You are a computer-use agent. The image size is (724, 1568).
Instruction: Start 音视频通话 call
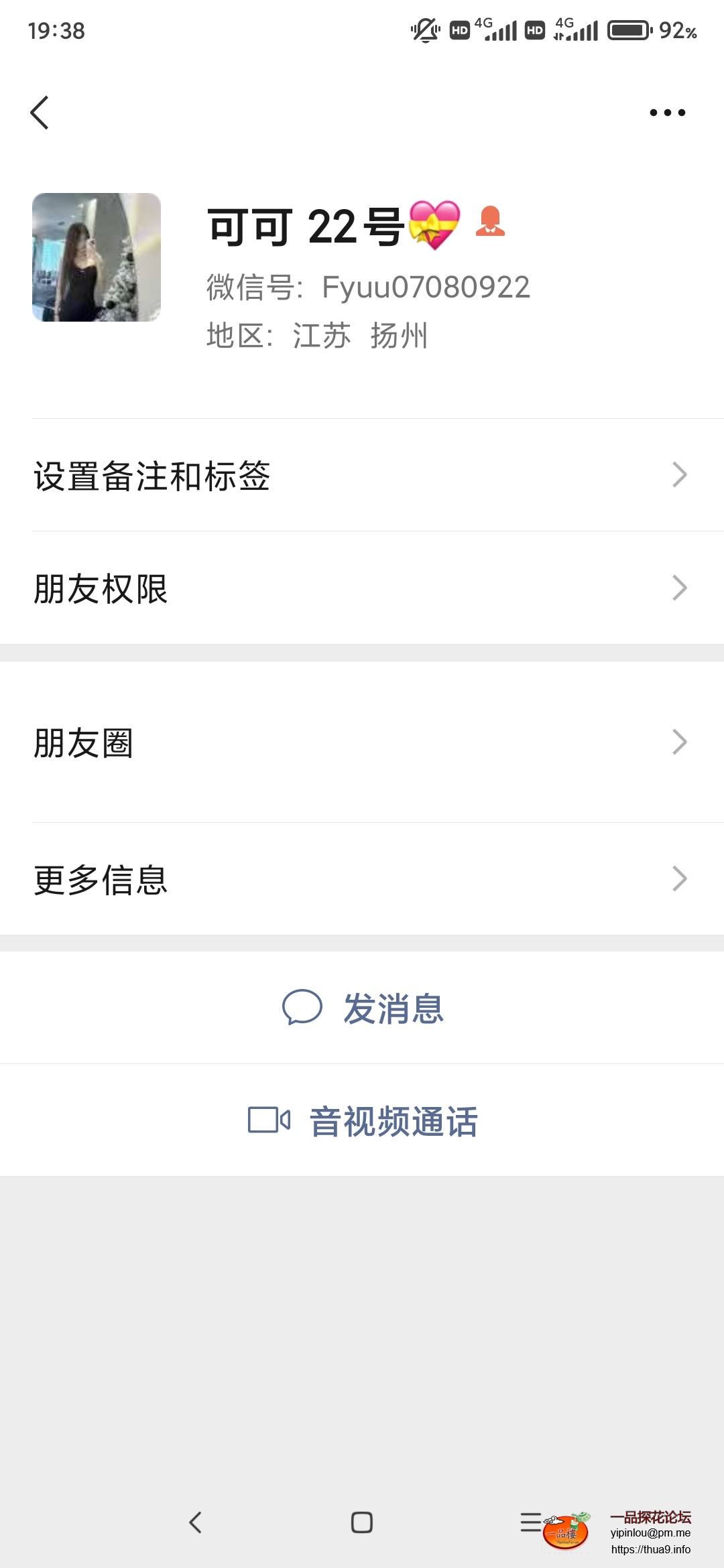(362, 1120)
